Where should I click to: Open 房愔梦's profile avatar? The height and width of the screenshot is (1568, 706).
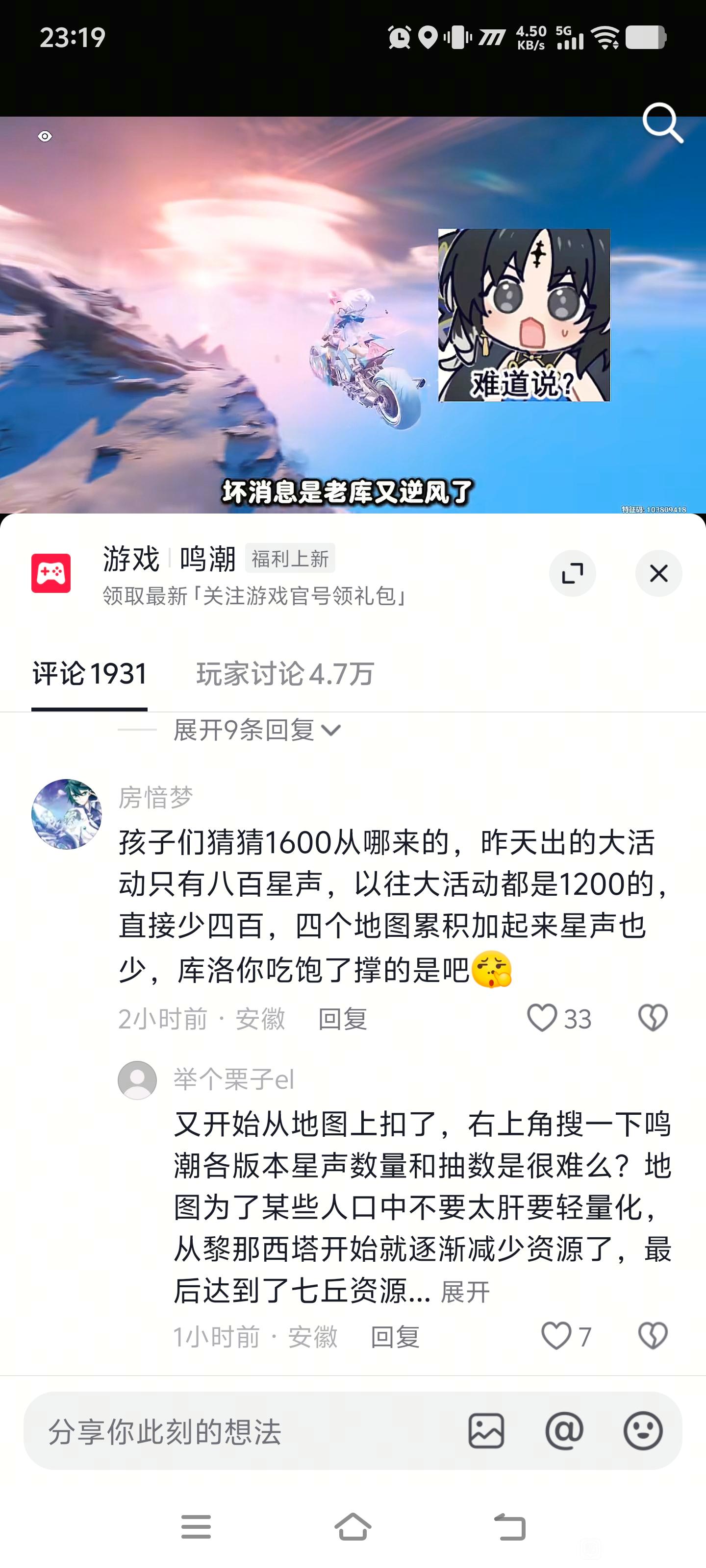(x=66, y=814)
